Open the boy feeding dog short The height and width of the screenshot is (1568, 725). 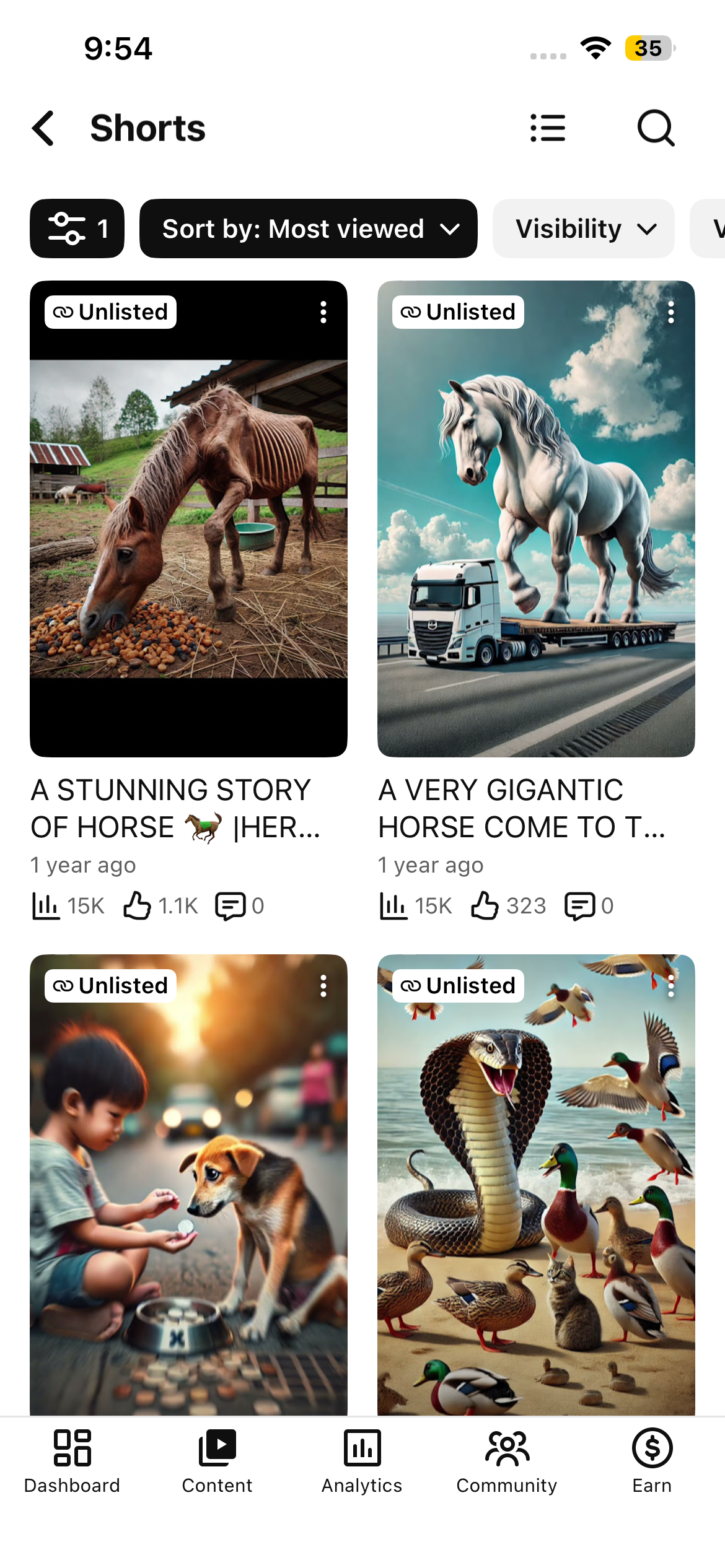(x=188, y=1185)
